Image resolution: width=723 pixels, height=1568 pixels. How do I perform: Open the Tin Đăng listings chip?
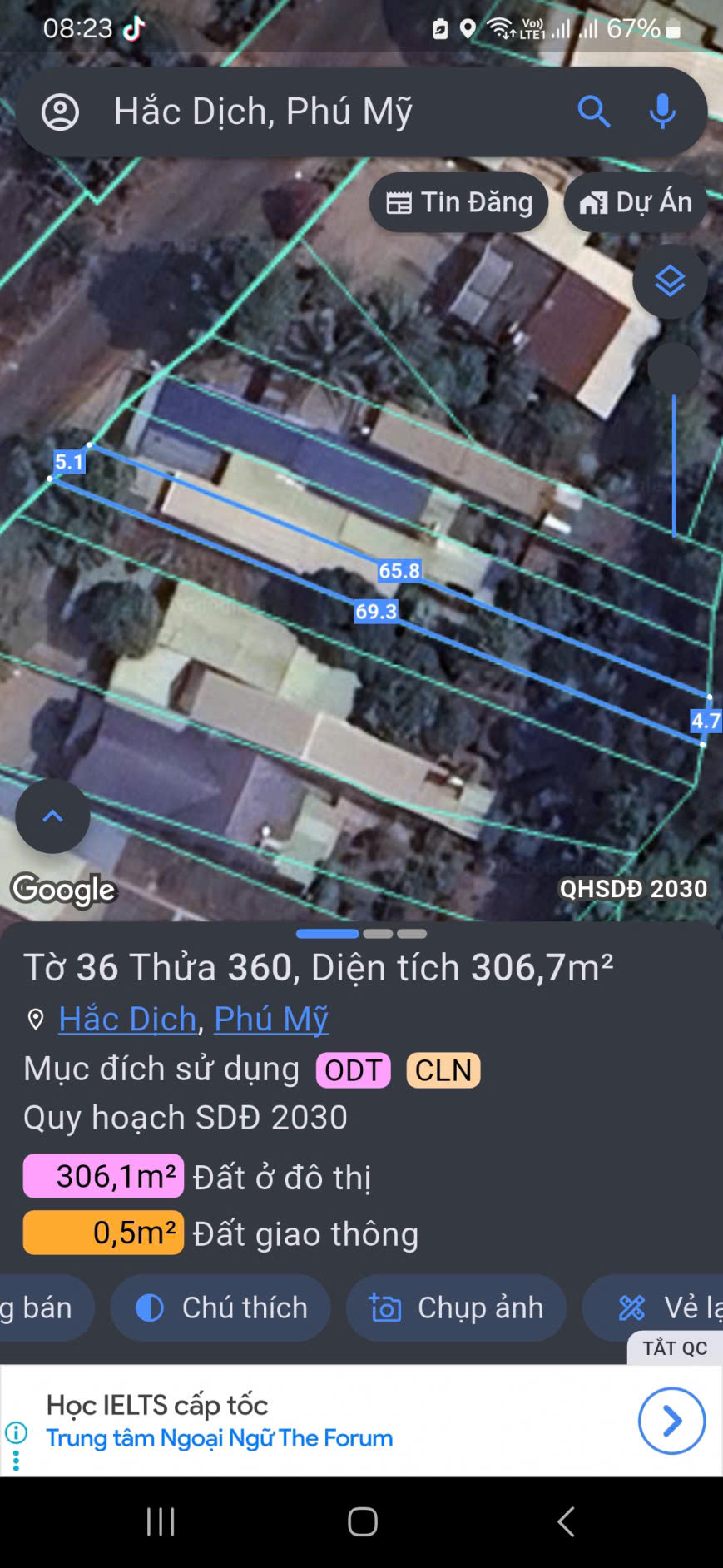(x=459, y=202)
